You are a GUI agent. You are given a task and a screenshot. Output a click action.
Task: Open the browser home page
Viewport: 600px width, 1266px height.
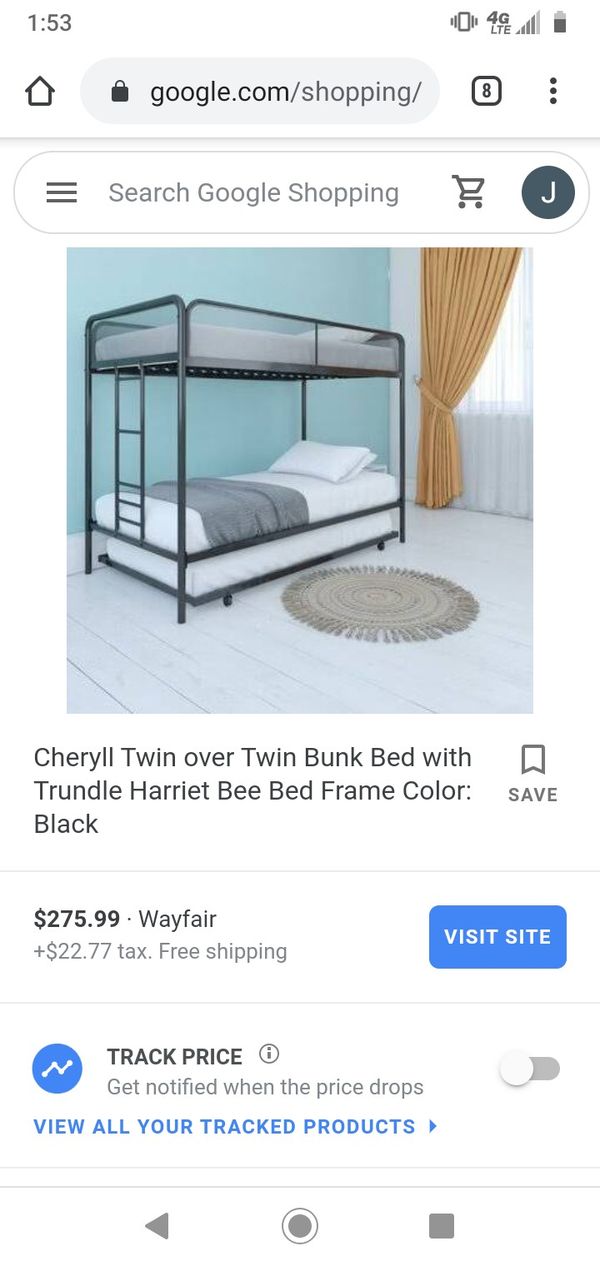point(39,92)
